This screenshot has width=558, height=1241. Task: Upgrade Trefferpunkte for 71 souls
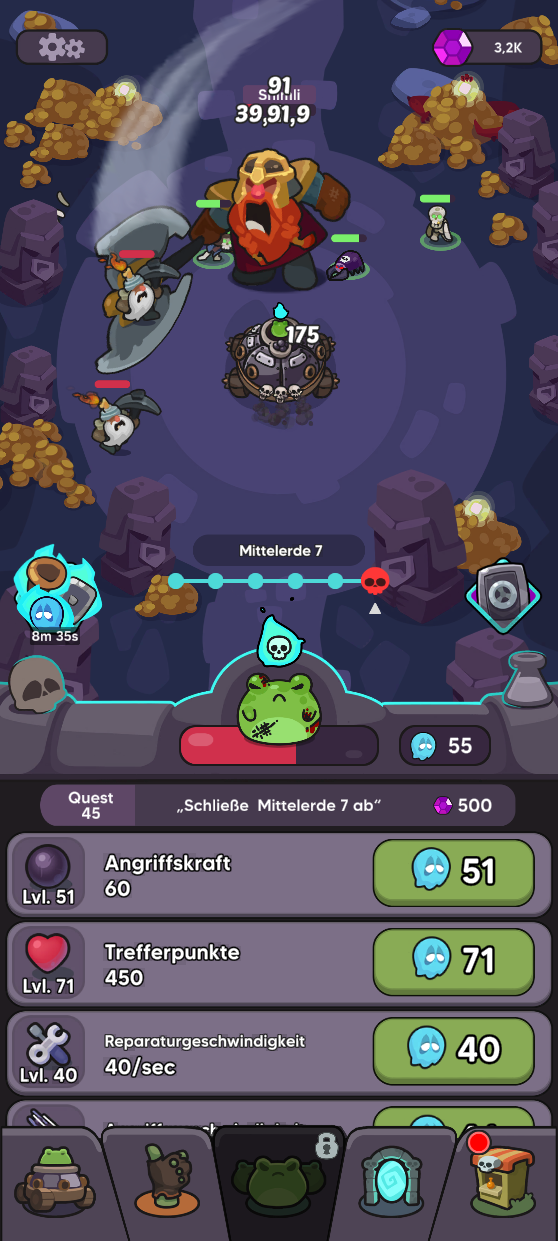coord(453,961)
